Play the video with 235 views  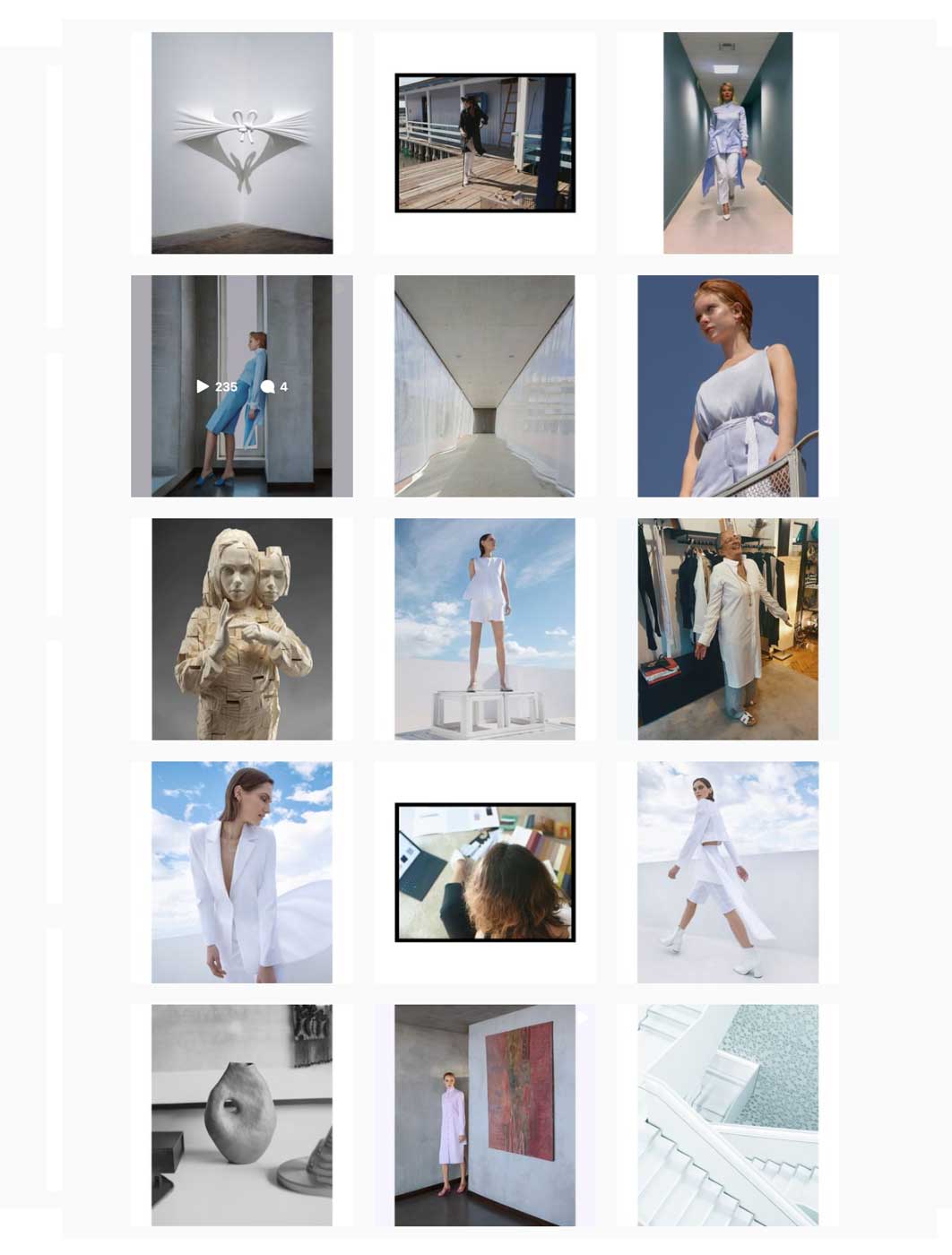tap(242, 386)
